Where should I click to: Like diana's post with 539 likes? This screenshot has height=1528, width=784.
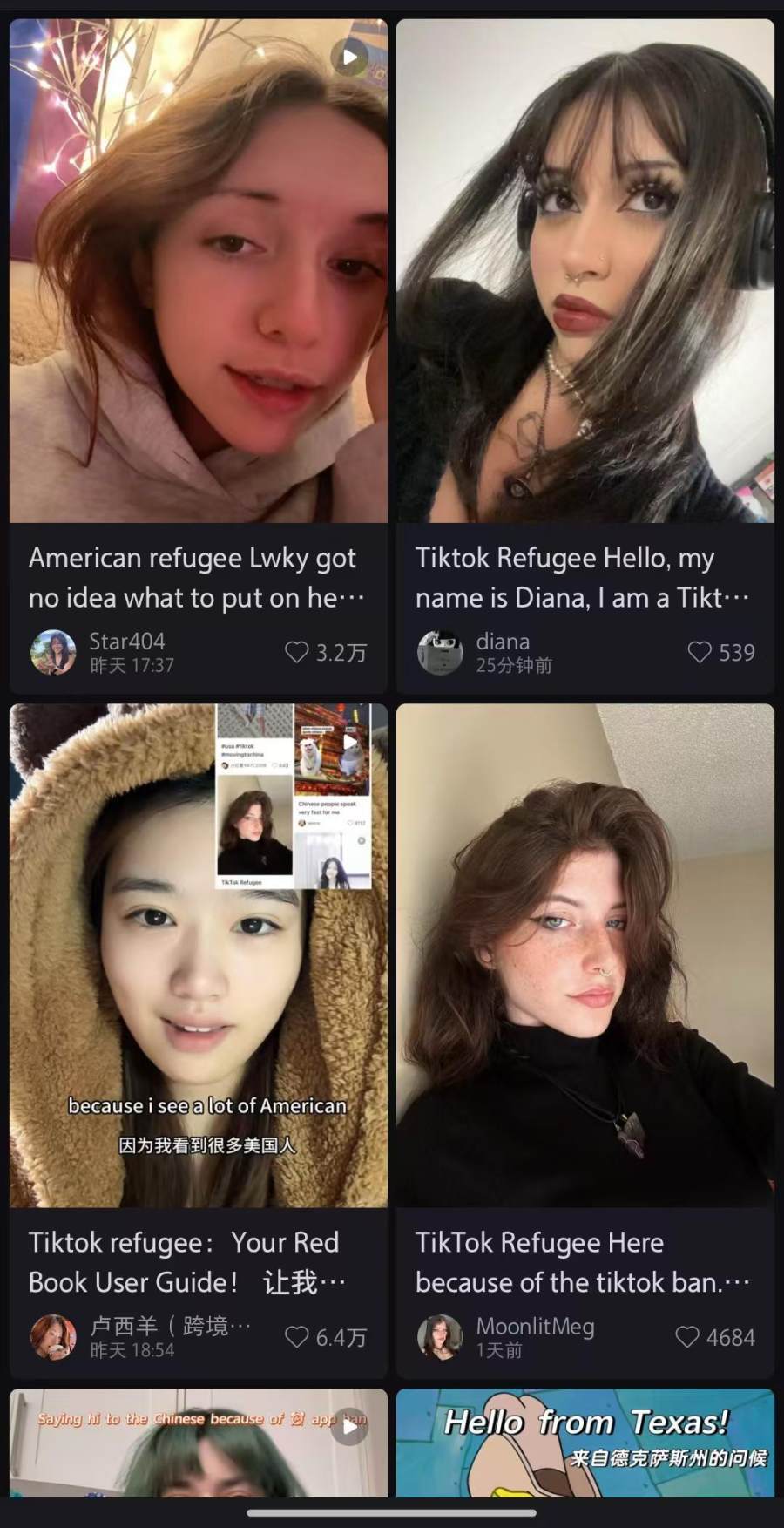tap(700, 652)
